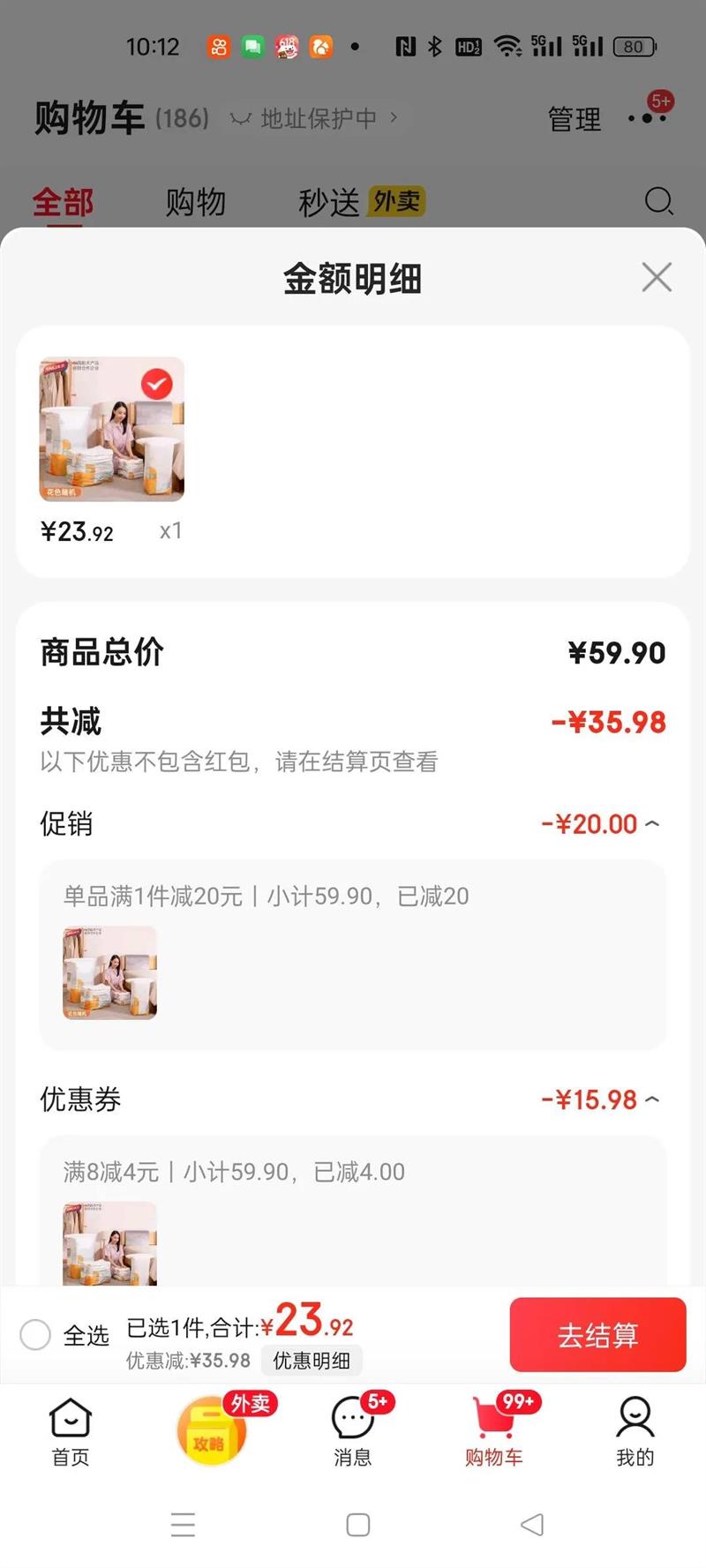Uncheck the selected product thumbnail

(157, 385)
